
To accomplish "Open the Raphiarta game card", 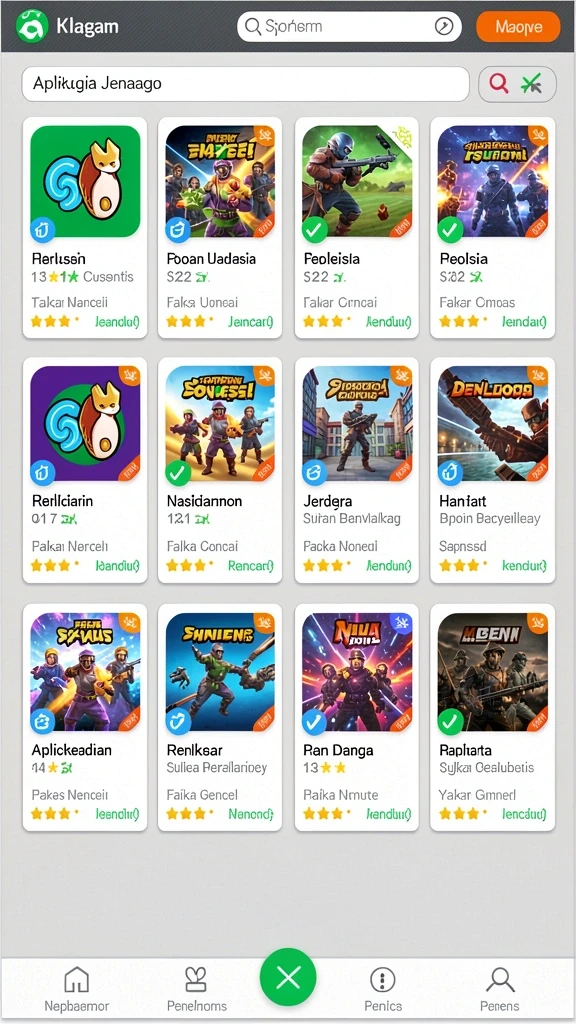I will pyautogui.click(x=492, y=717).
